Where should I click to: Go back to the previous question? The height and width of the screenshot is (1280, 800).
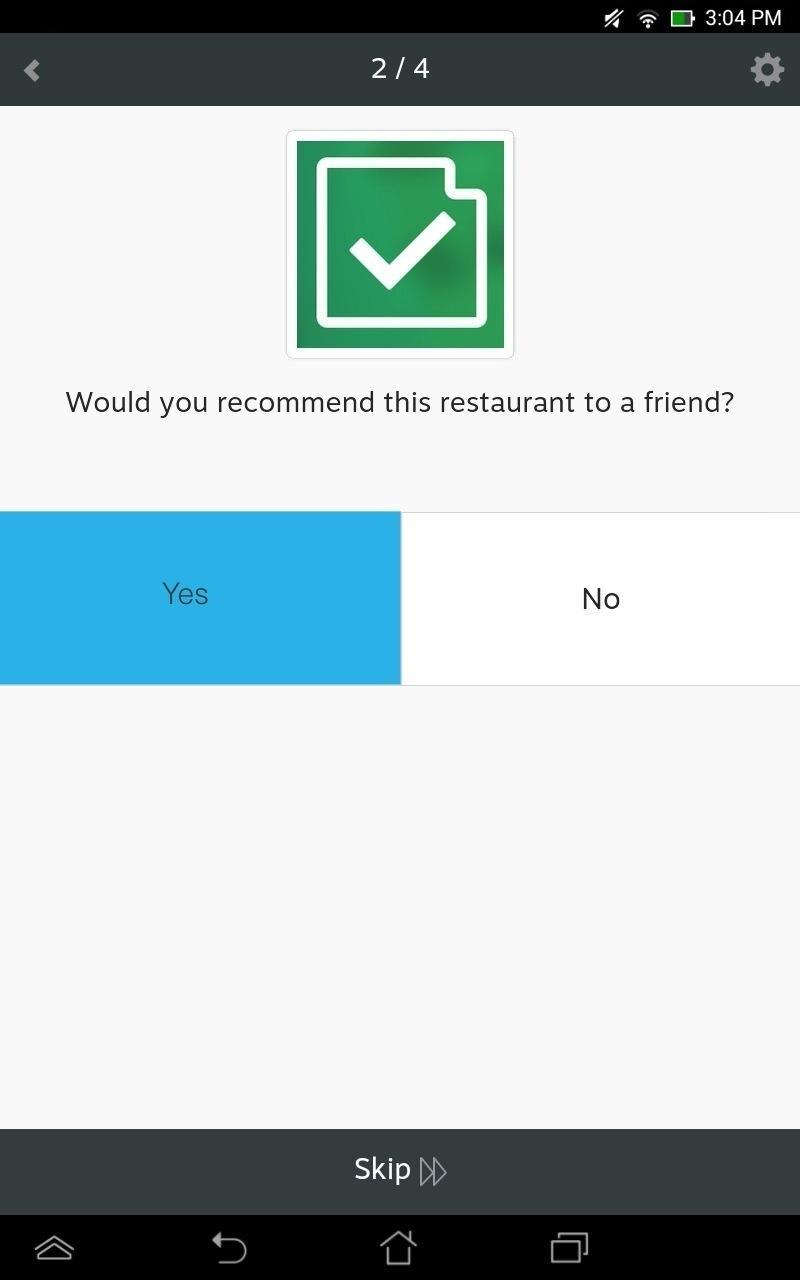point(32,70)
